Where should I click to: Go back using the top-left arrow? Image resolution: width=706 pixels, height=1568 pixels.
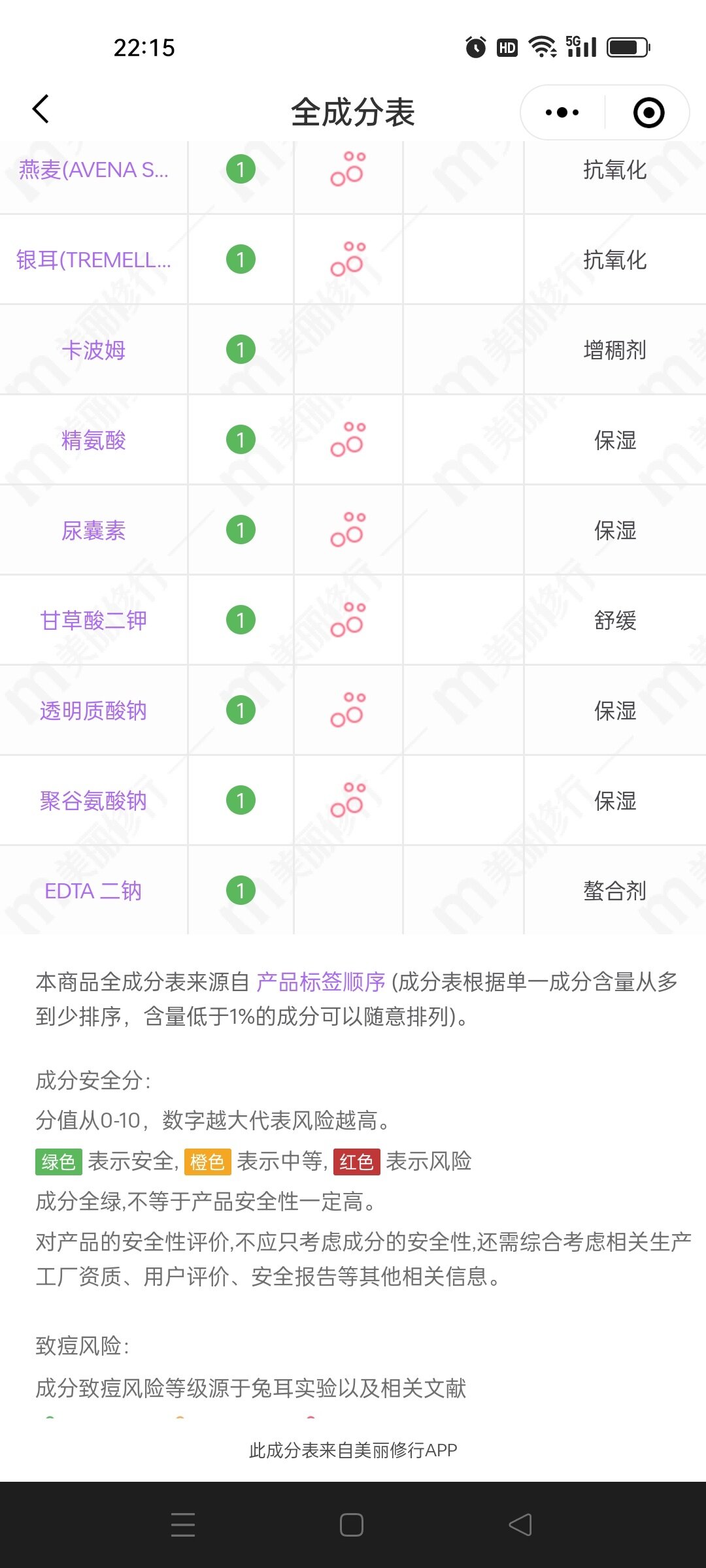click(x=41, y=109)
